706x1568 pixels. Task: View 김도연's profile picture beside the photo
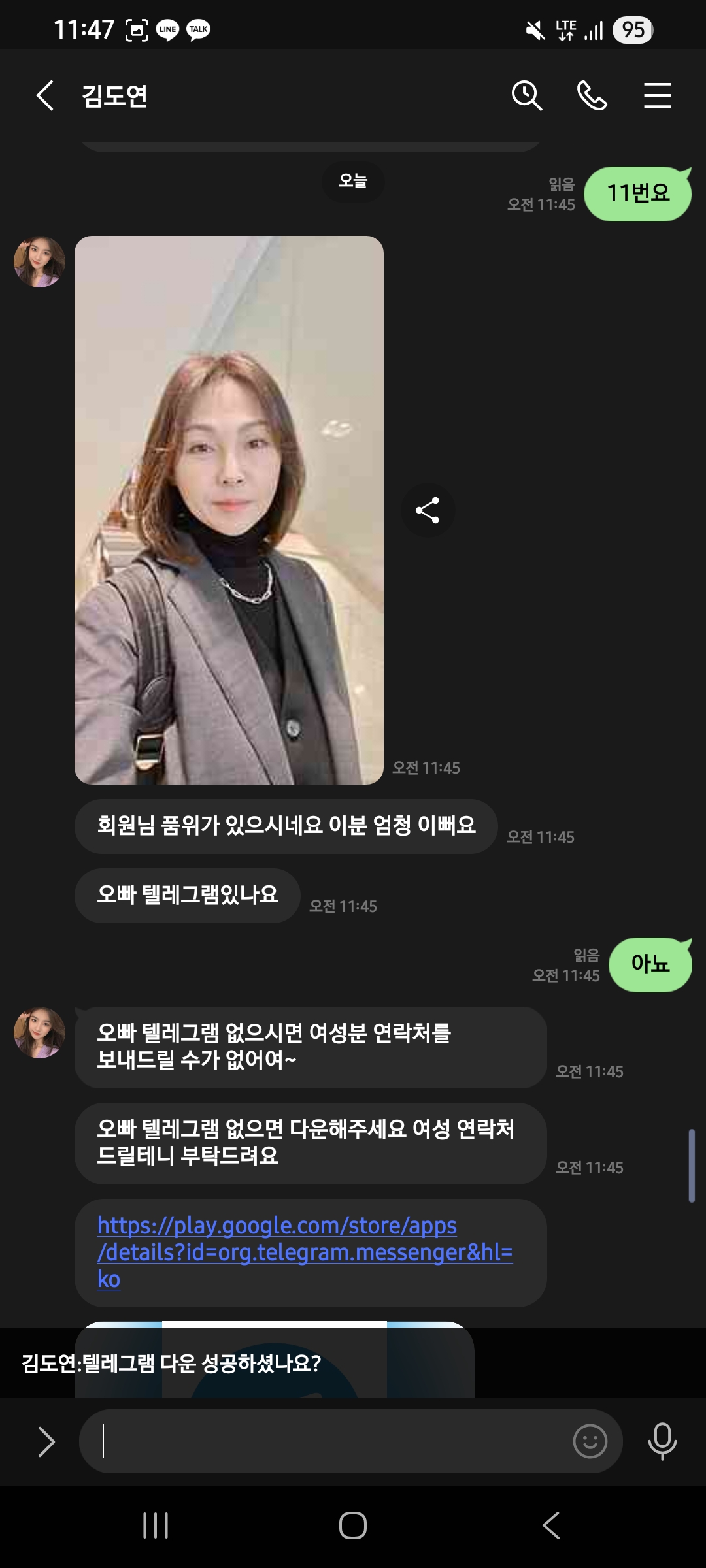[x=39, y=262]
